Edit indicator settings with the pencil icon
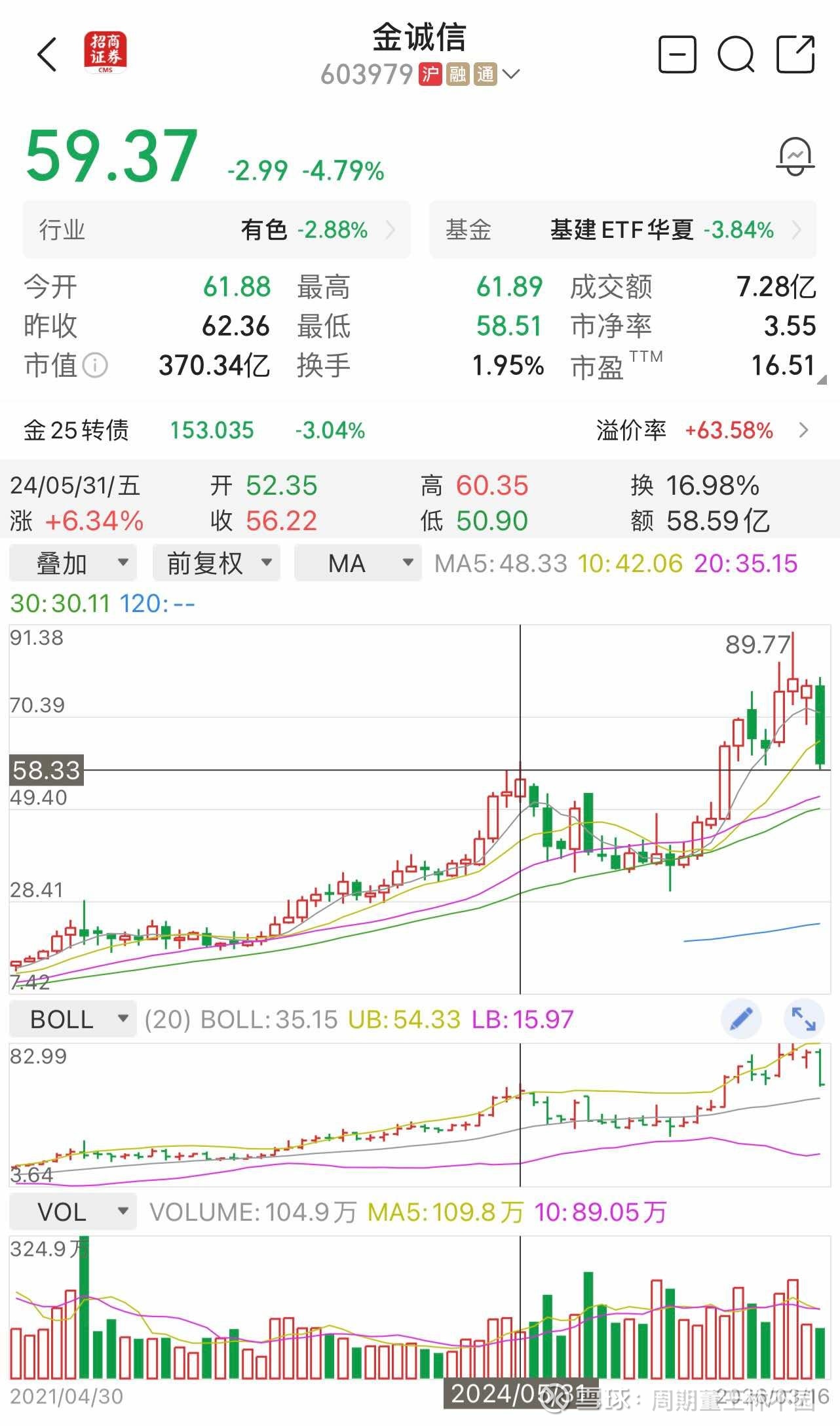The image size is (840, 1426). [740, 1019]
